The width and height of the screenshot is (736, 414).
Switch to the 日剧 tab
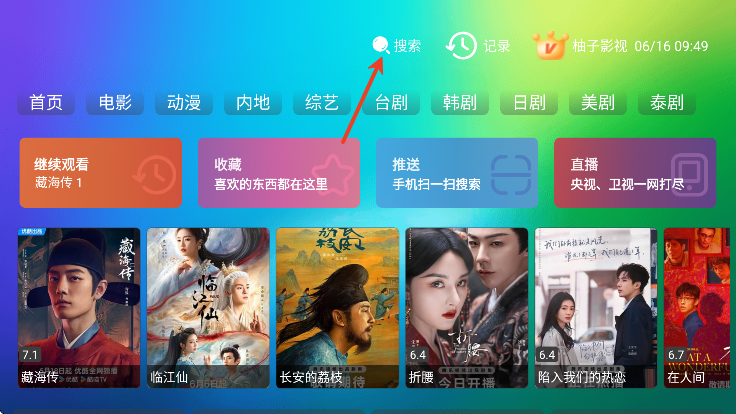[529, 103]
